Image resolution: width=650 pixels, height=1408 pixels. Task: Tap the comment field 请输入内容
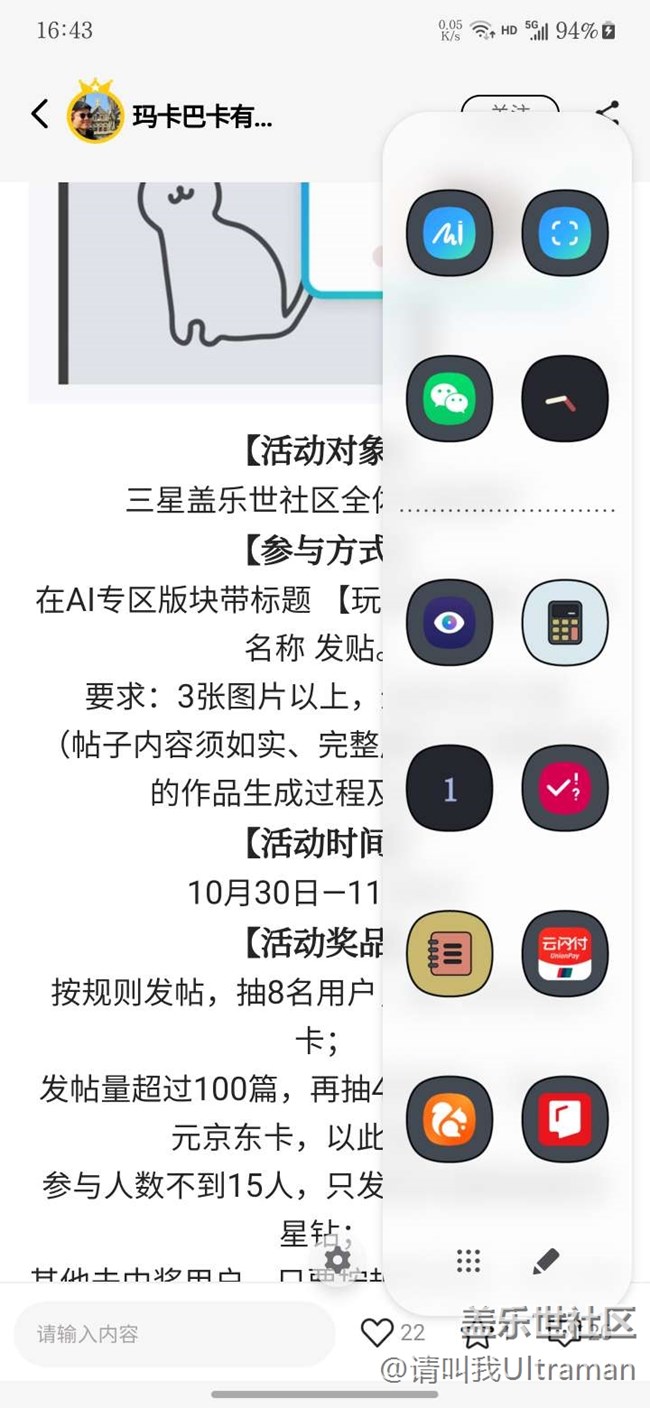point(174,1333)
